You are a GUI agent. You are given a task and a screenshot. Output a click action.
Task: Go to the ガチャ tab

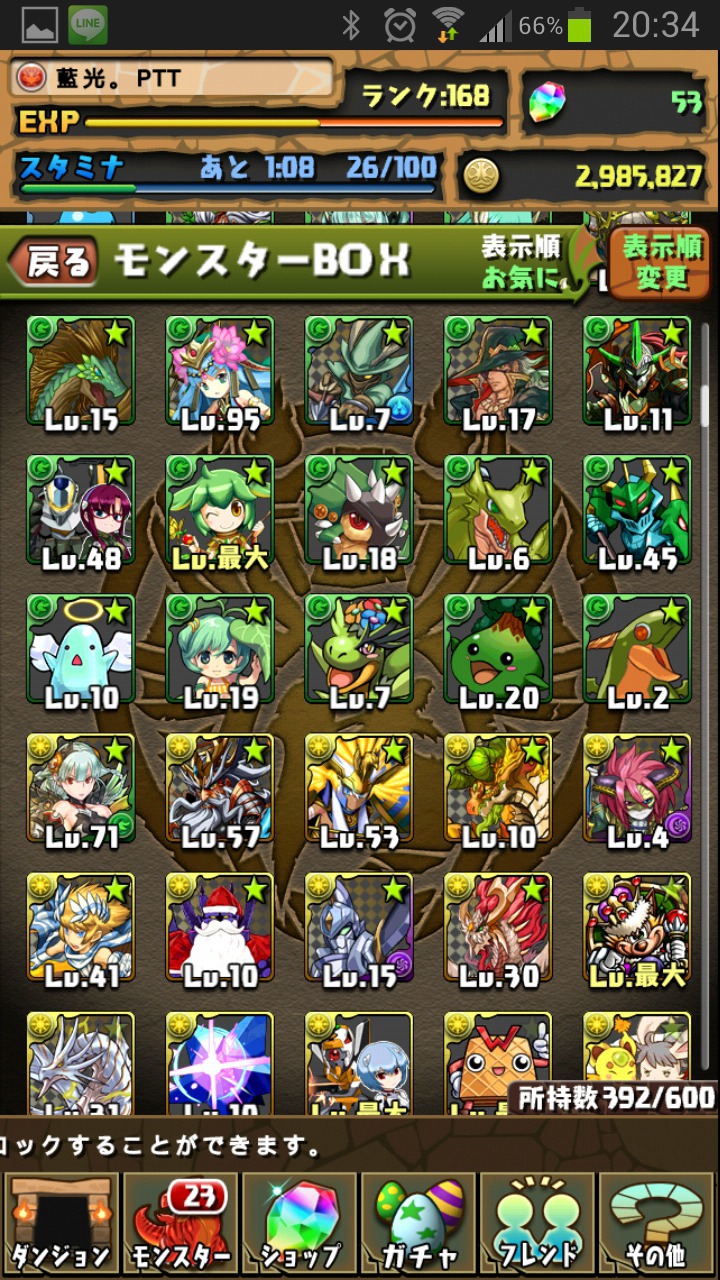point(419,1225)
